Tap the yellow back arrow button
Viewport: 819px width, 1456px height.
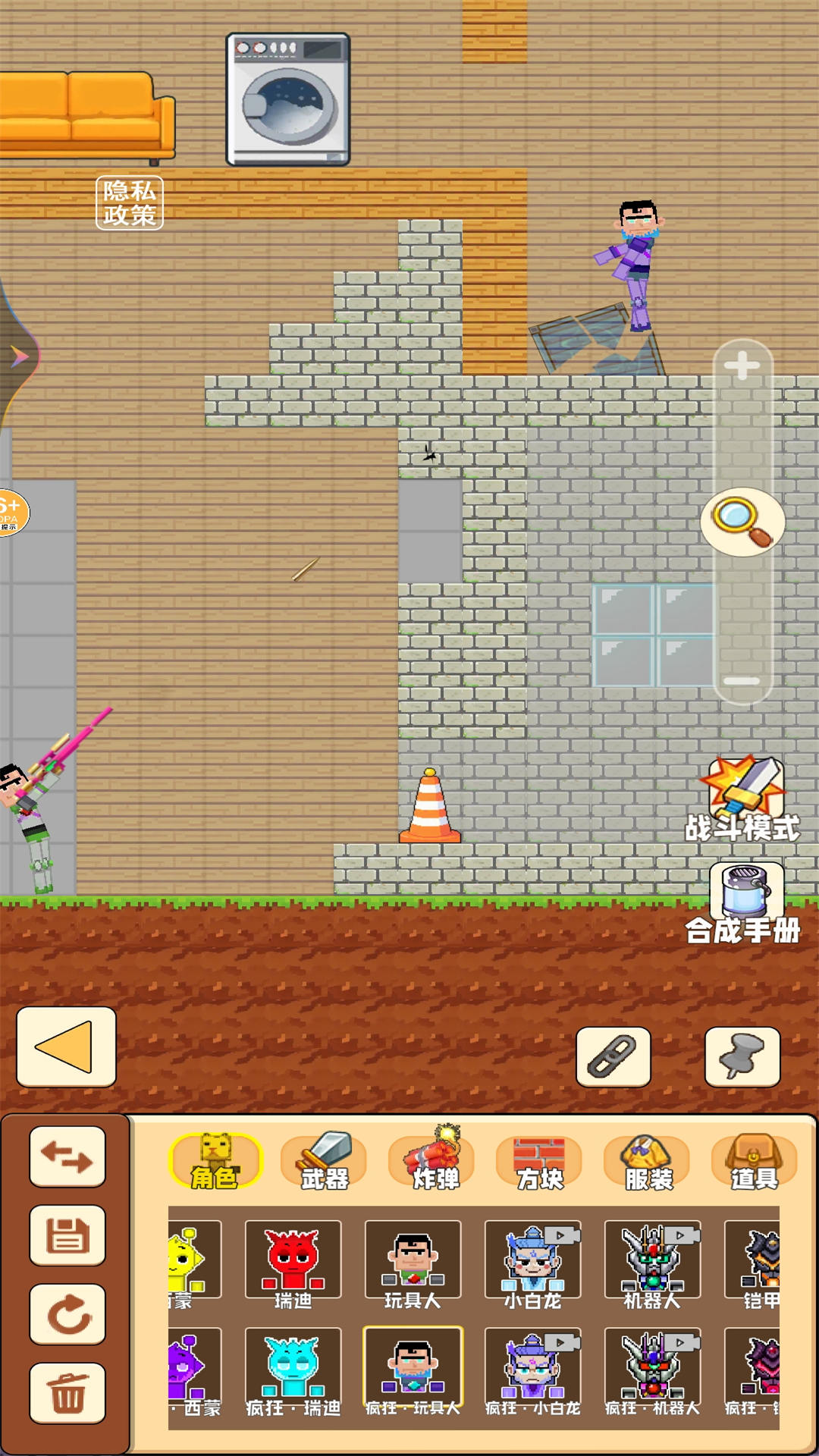pos(66,1046)
